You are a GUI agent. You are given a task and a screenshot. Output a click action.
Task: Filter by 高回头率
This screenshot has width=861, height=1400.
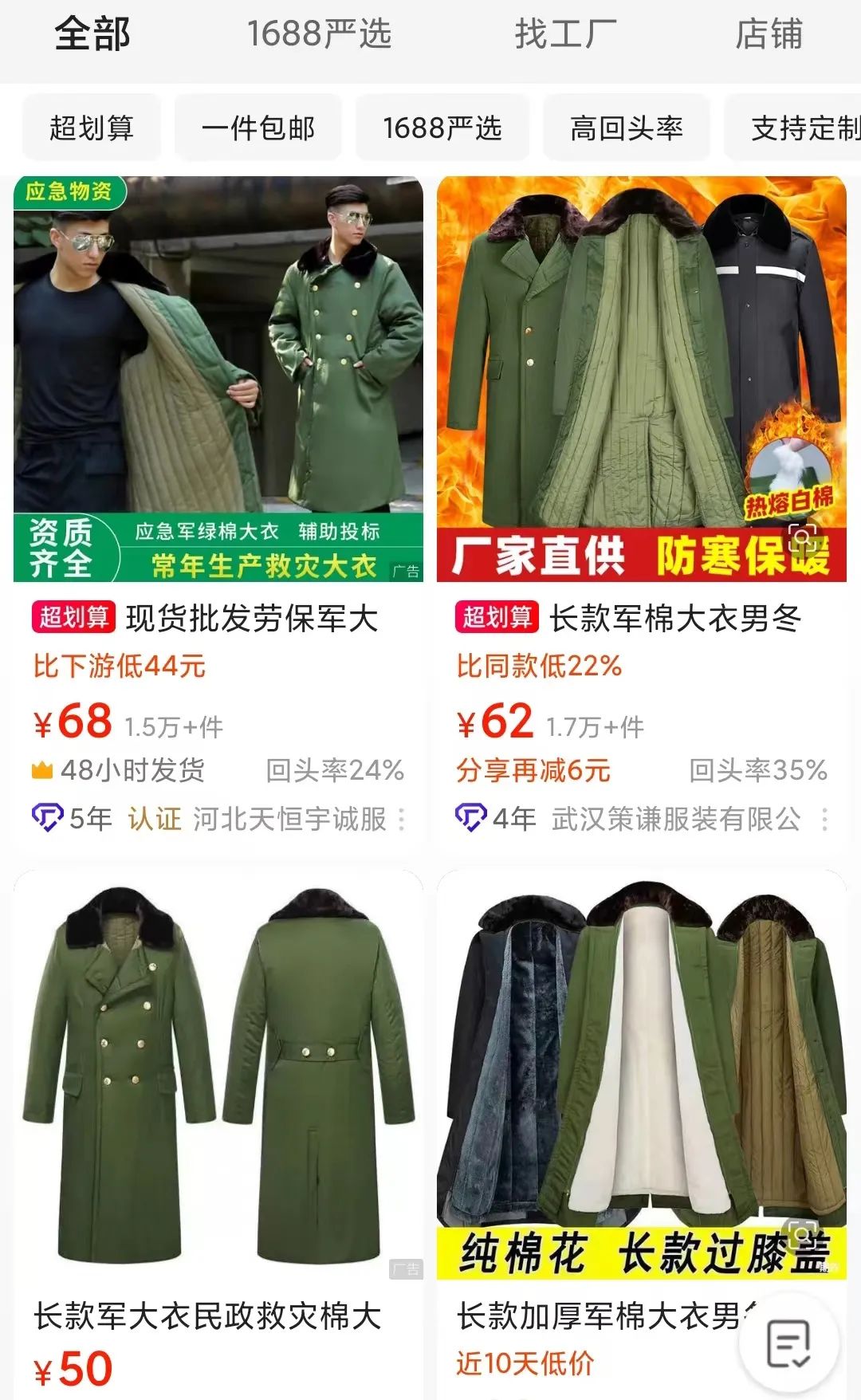(627, 128)
